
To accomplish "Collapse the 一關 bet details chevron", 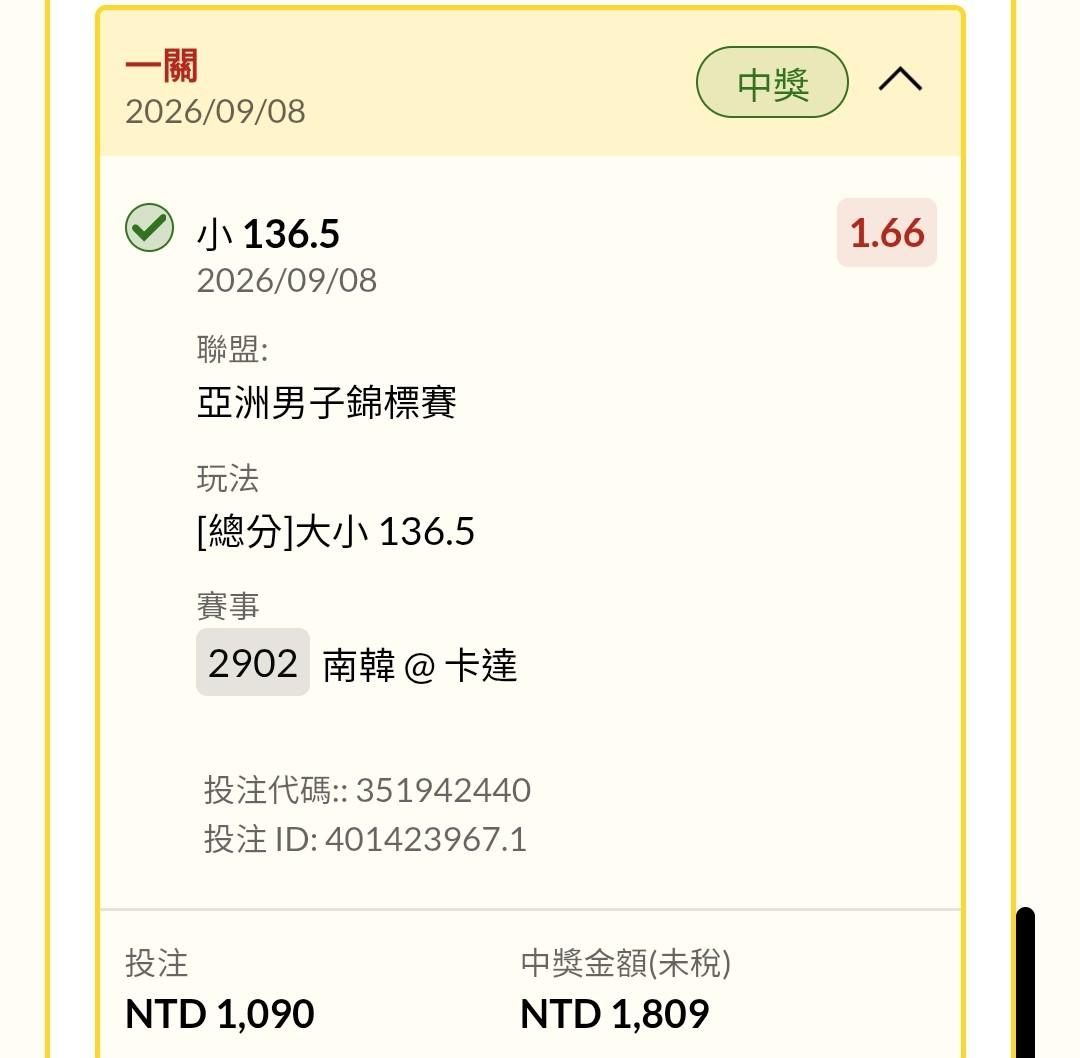I will pyautogui.click(x=900, y=80).
